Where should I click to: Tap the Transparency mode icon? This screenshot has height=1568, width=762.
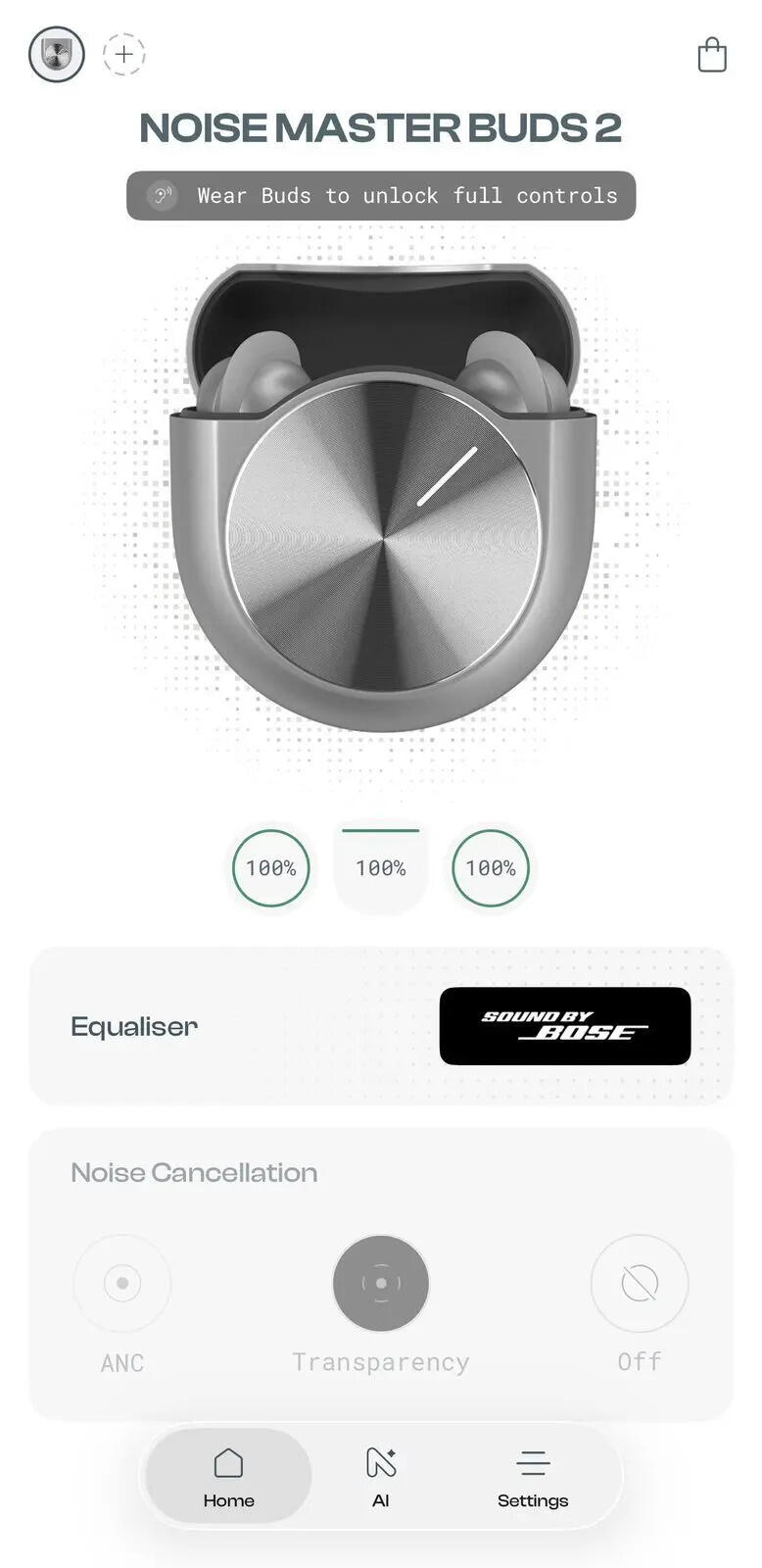[381, 1284]
